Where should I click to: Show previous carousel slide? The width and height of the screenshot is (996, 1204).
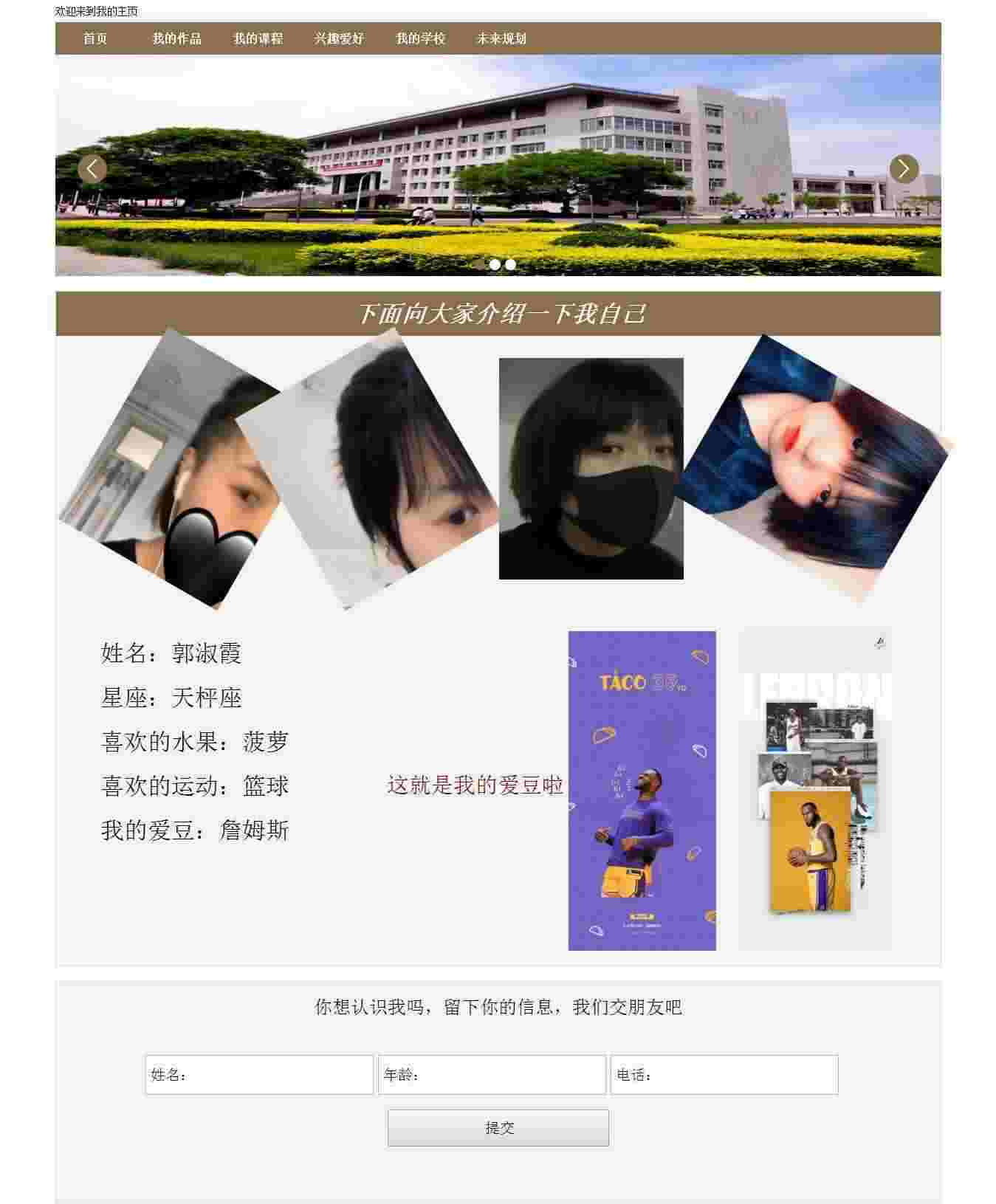pos(92,169)
